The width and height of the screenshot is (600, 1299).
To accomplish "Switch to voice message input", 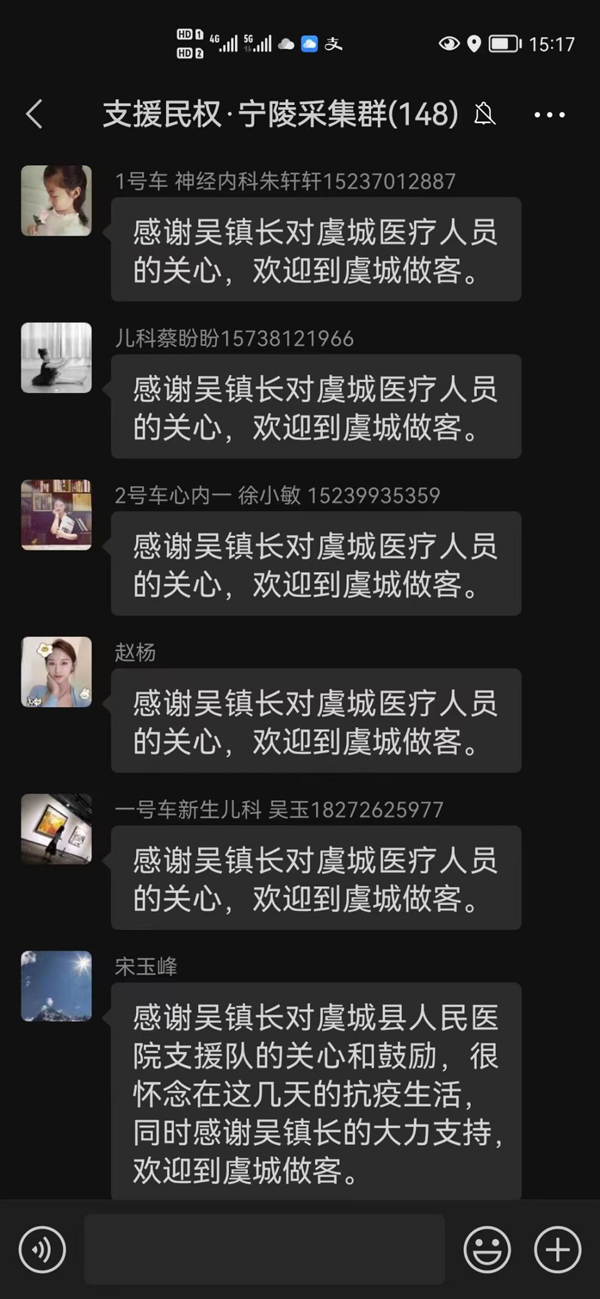I will [x=42, y=1249].
